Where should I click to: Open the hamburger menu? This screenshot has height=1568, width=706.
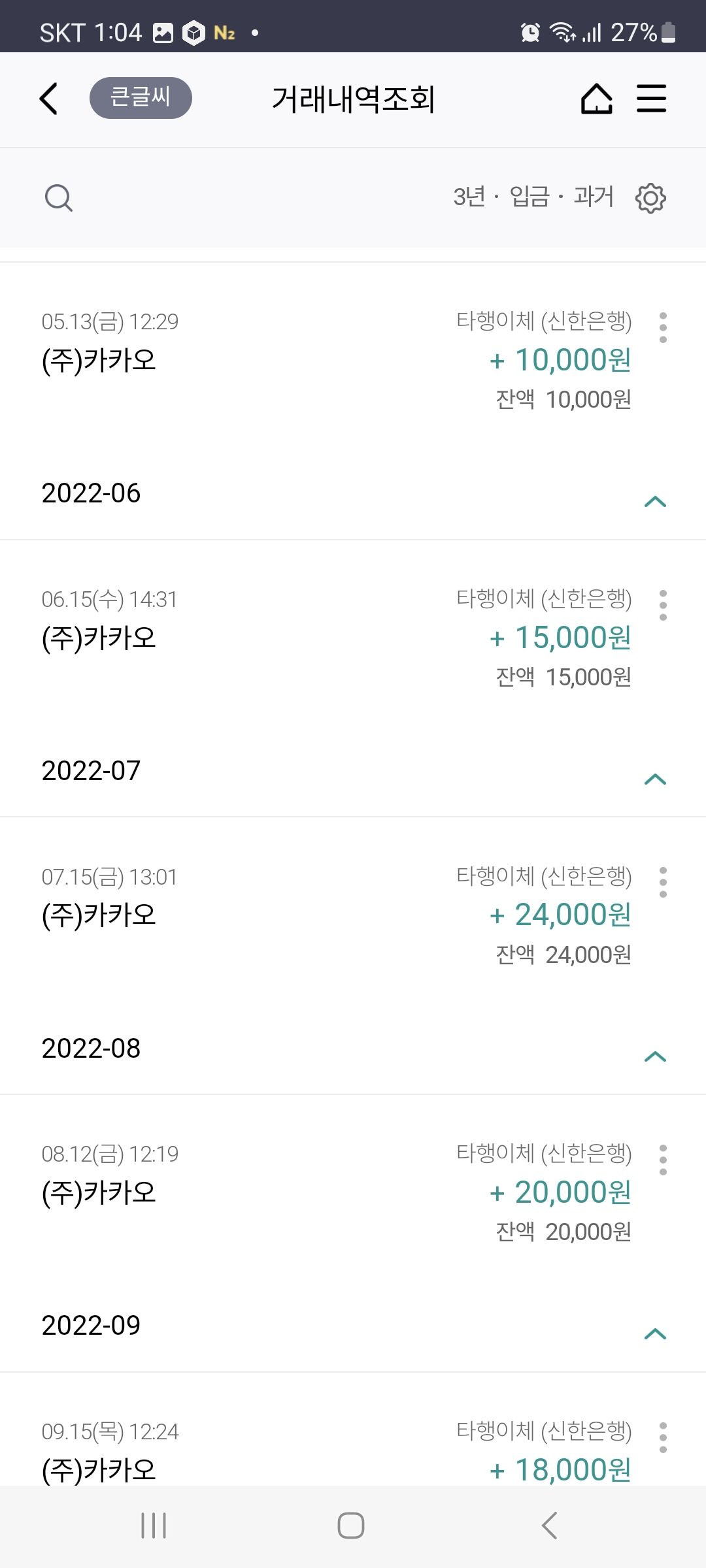coord(652,99)
